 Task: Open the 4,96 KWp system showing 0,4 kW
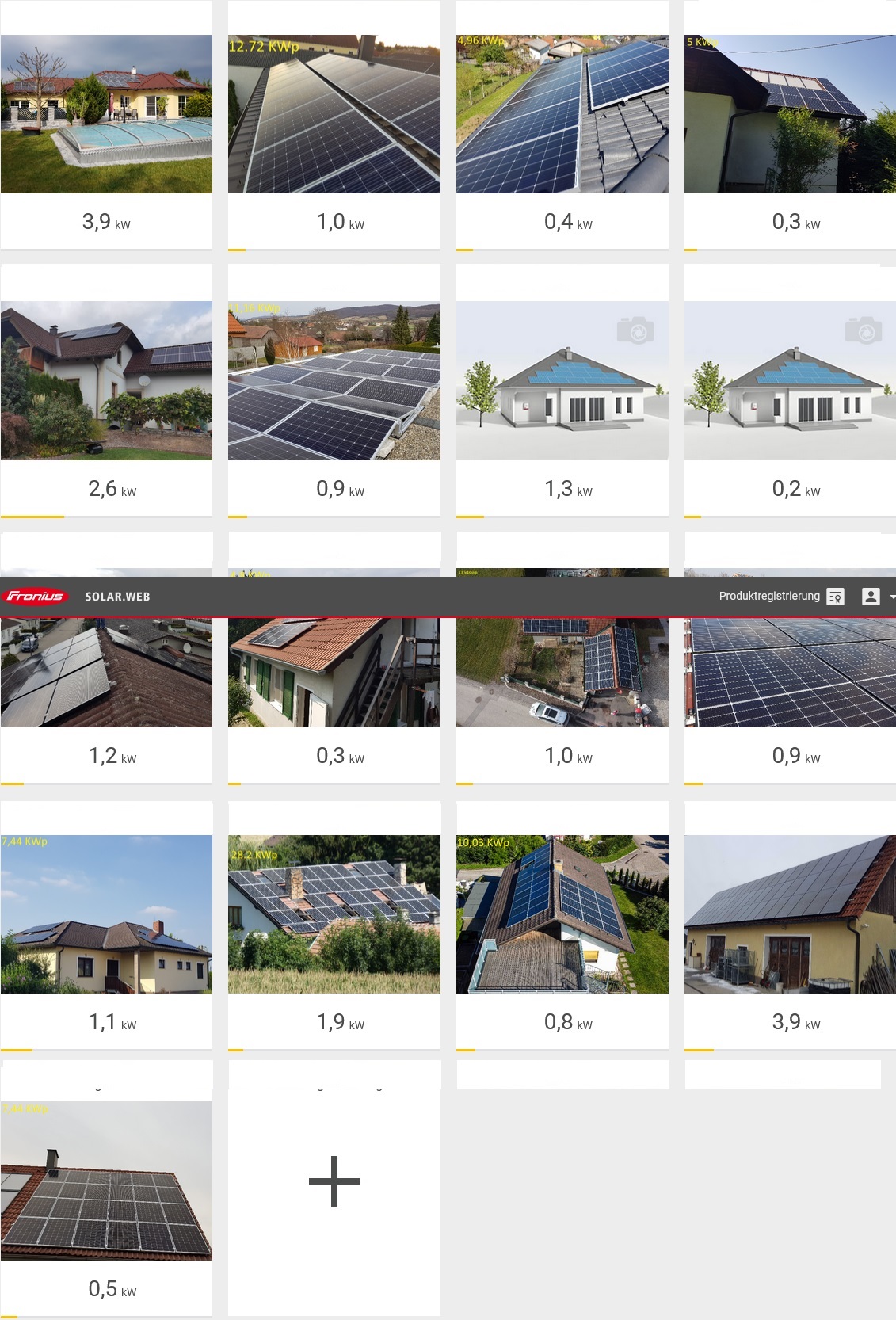(x=562, y=115)
